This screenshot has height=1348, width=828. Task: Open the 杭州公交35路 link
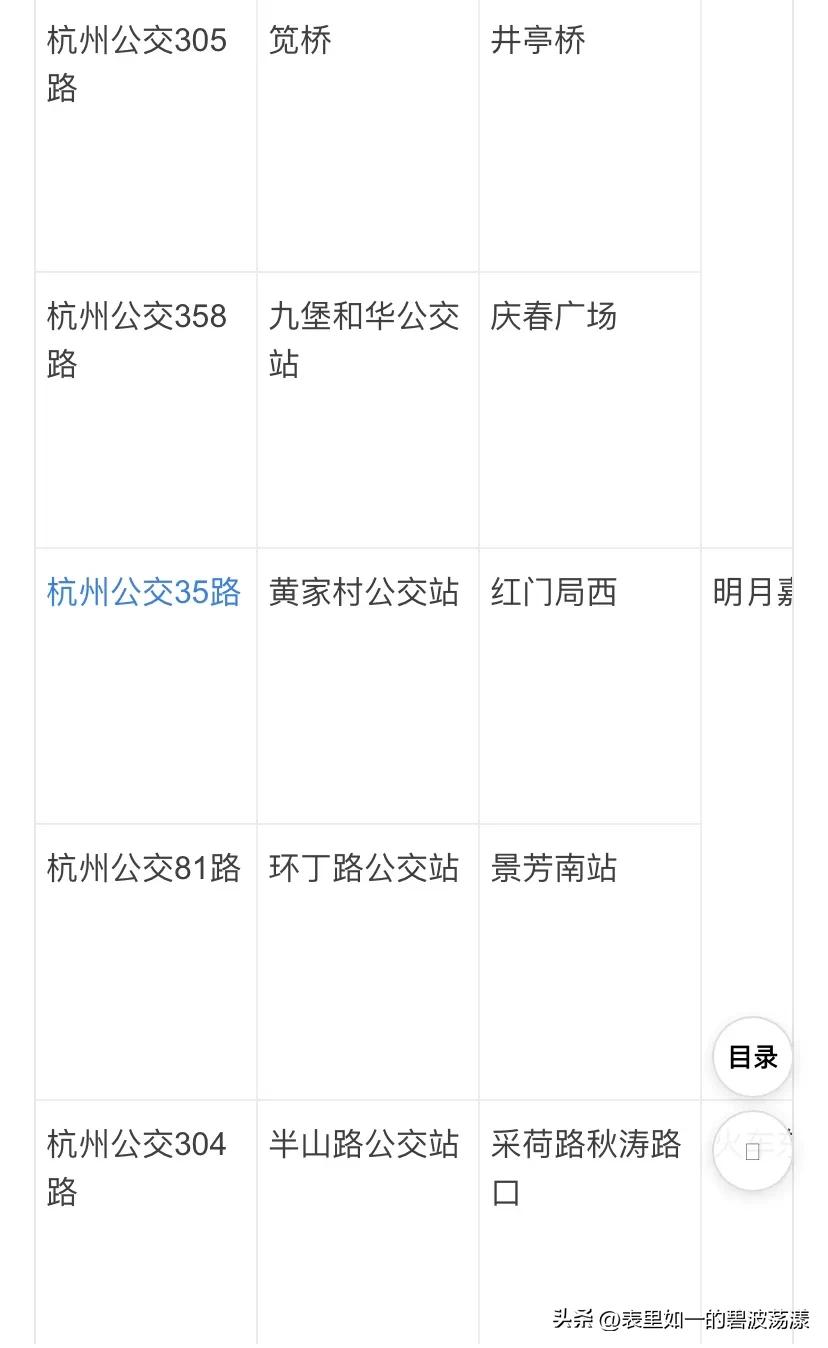145,593
